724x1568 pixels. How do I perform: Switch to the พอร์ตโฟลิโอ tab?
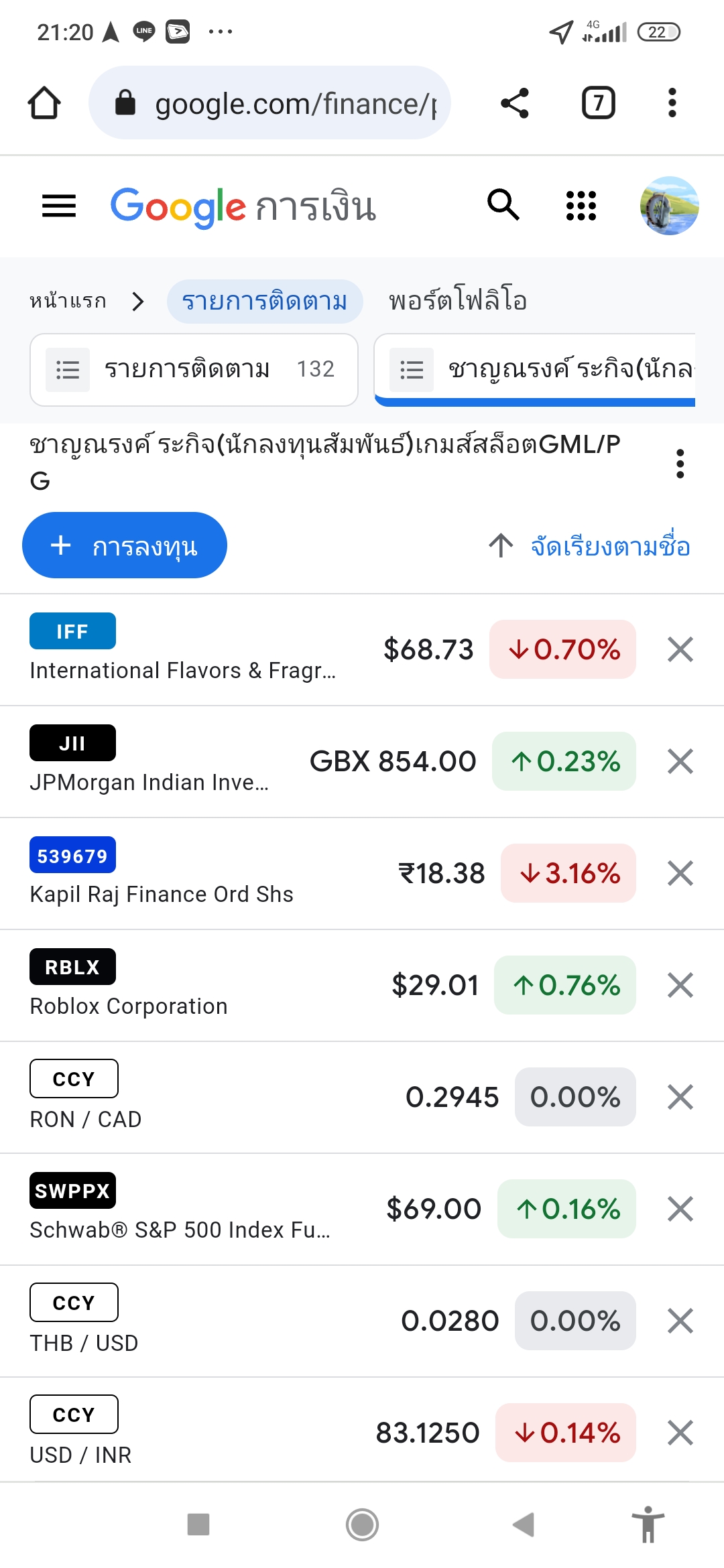(458, 300)
